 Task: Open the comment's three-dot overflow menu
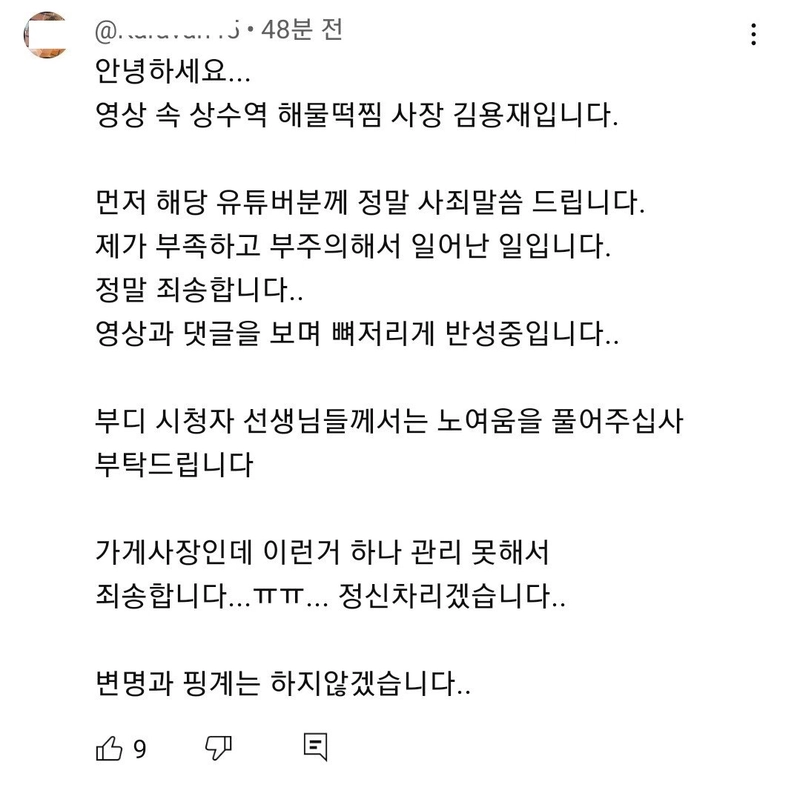click(x=754, y=36)
